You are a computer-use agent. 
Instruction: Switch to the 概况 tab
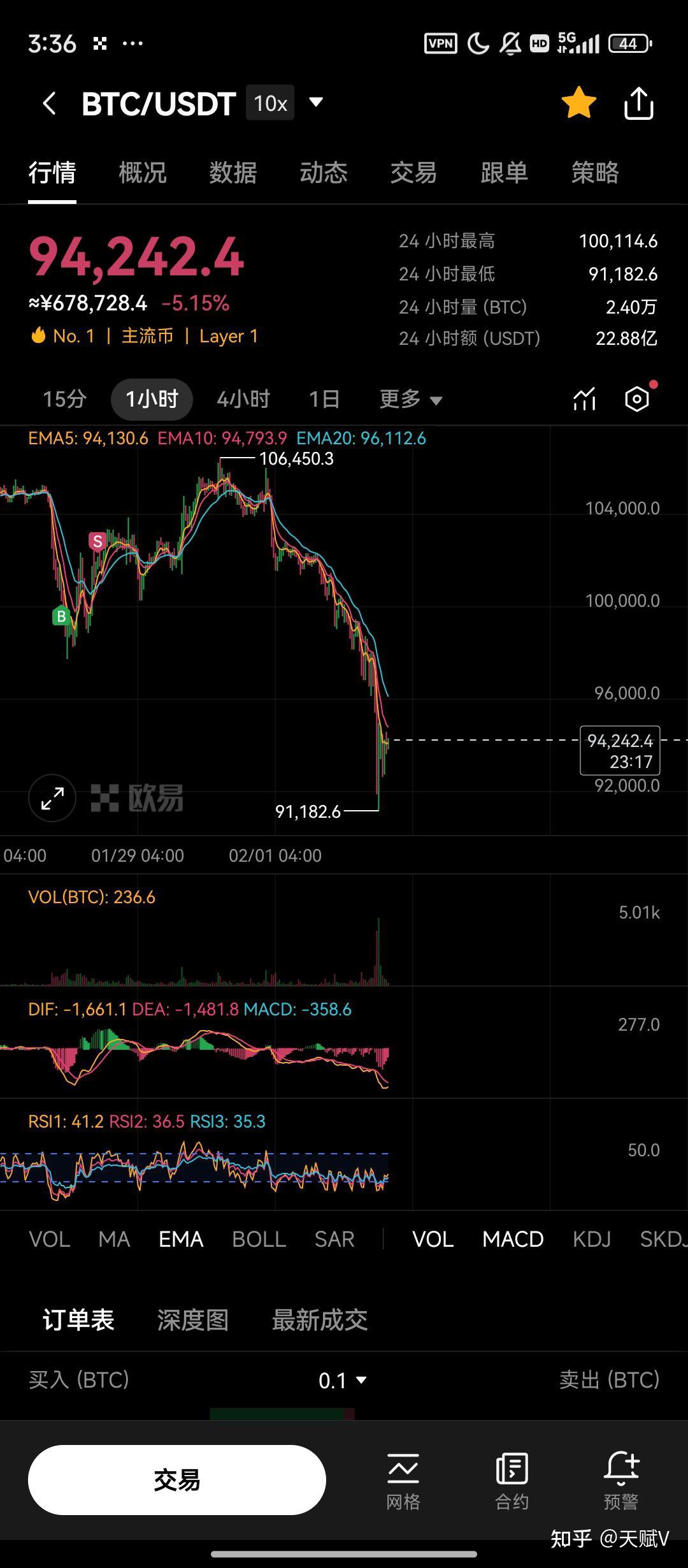[x=143, y=173]
